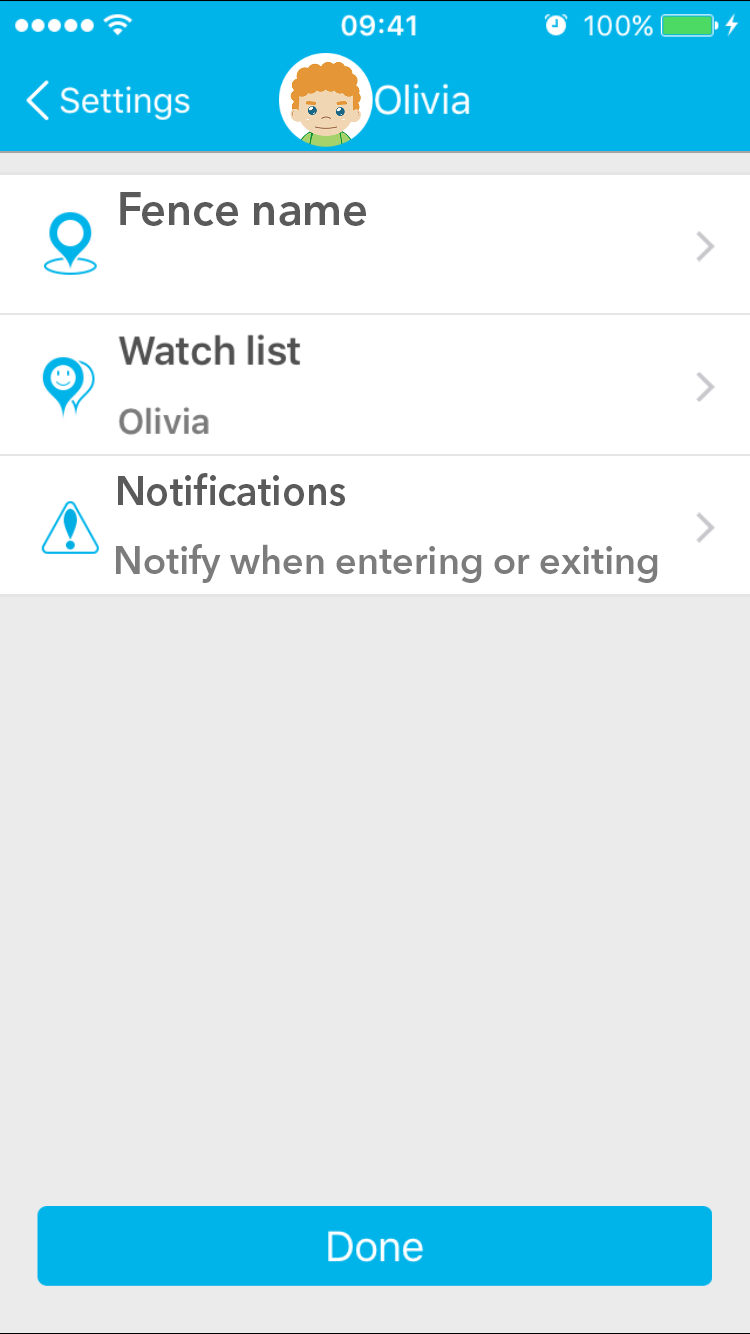Open the Watch list row
This screenshot has height=1334, width=750.
(x=375, y=386)
